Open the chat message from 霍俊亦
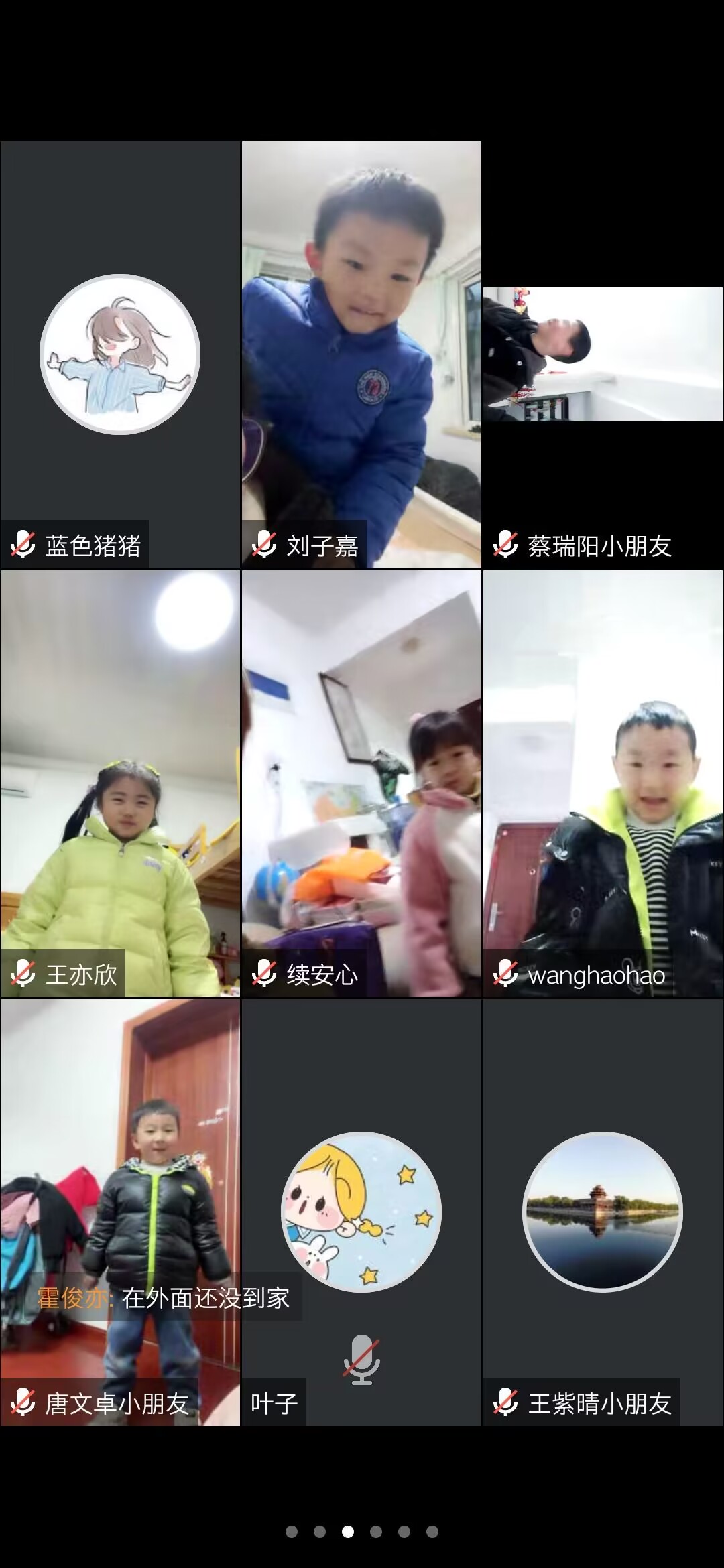This screenshot has height=1568, width=724. point(164,1298)
